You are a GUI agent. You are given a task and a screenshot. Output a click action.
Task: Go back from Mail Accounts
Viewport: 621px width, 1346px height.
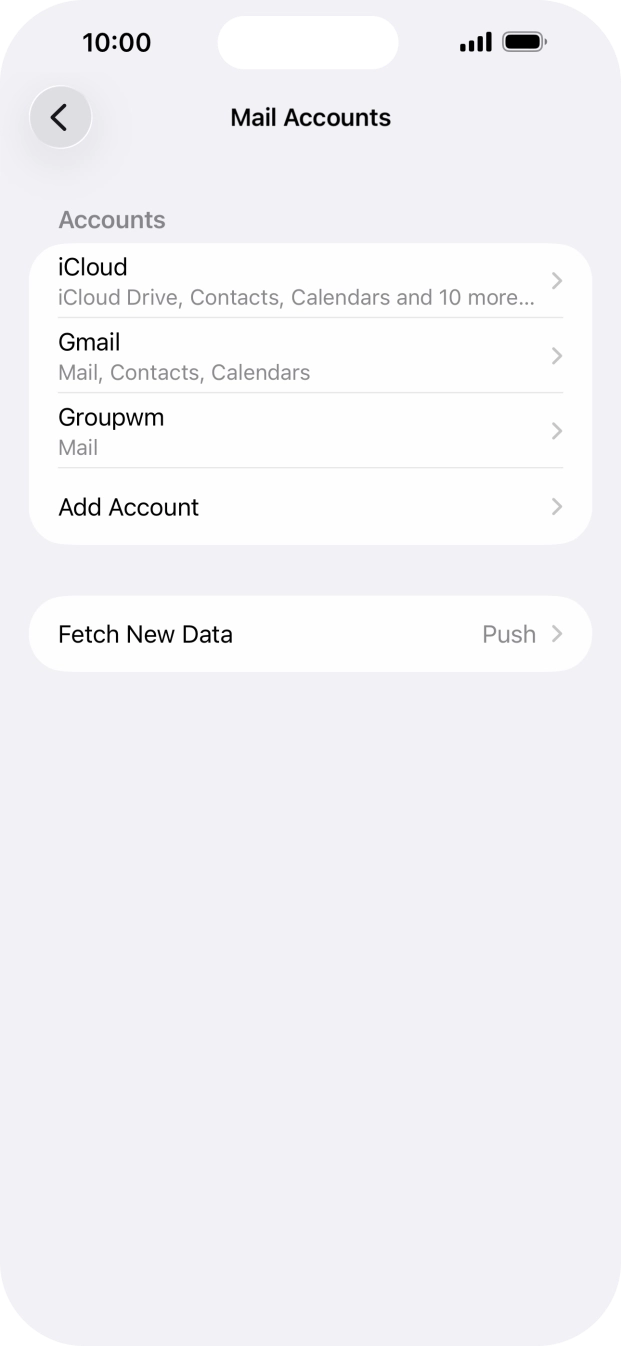coord(60,117)
